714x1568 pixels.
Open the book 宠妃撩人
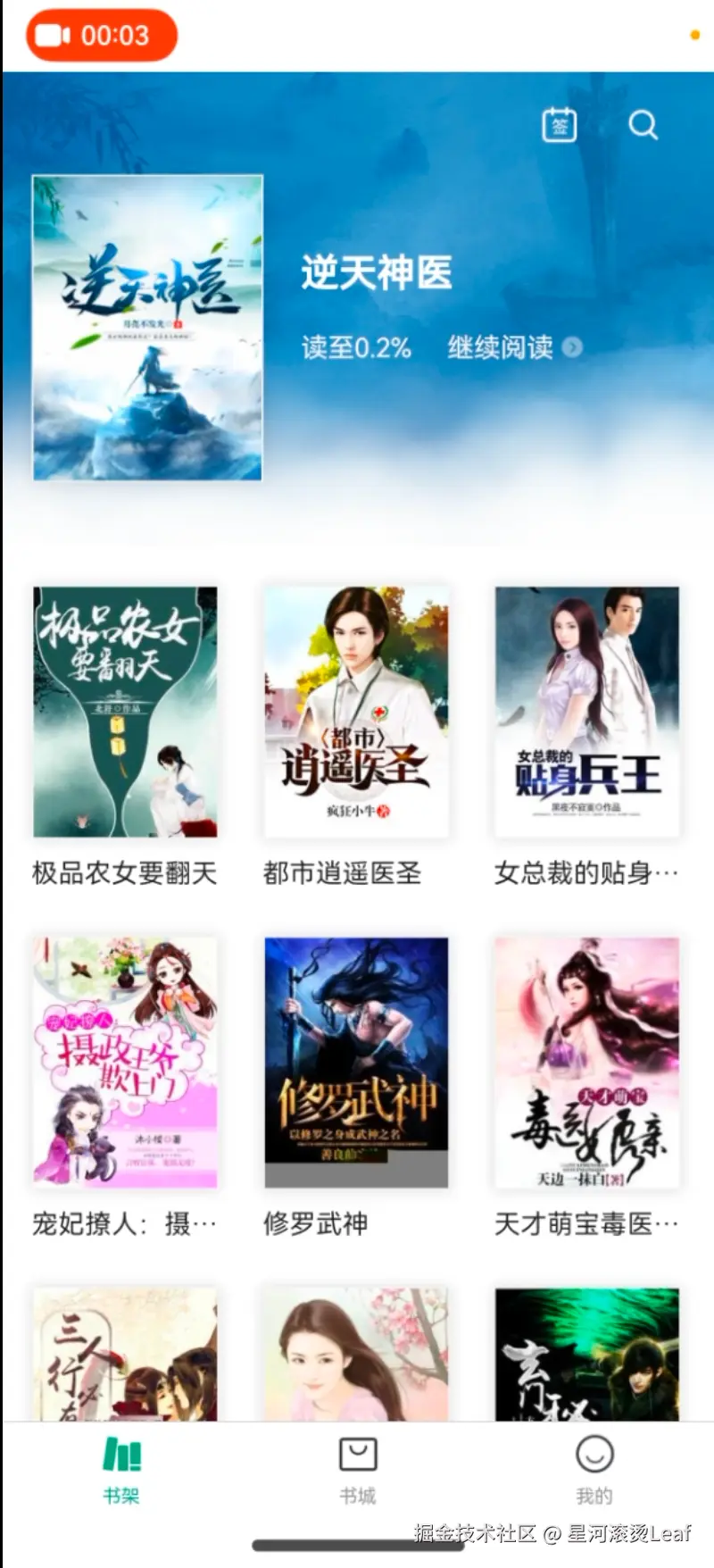pyautogui.click(x=125, y=1063)
